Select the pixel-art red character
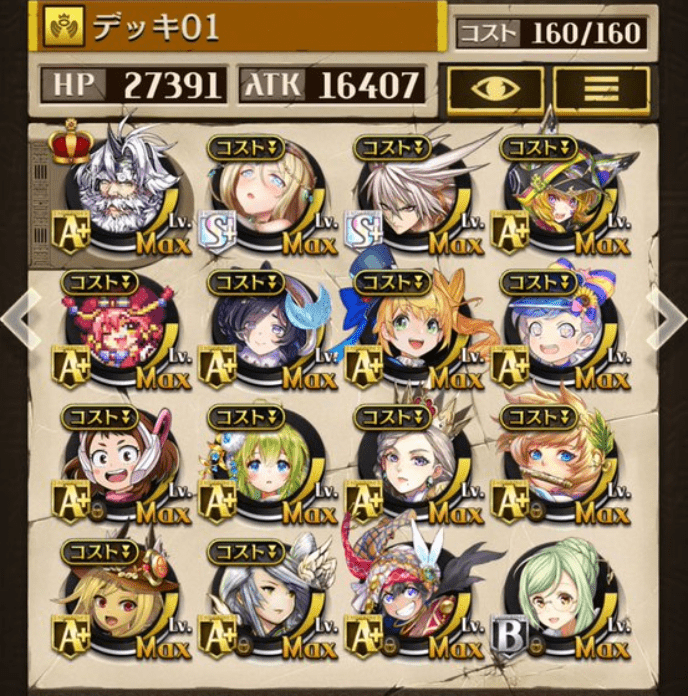Screen dimensions: 688x696 click(112, 325)
